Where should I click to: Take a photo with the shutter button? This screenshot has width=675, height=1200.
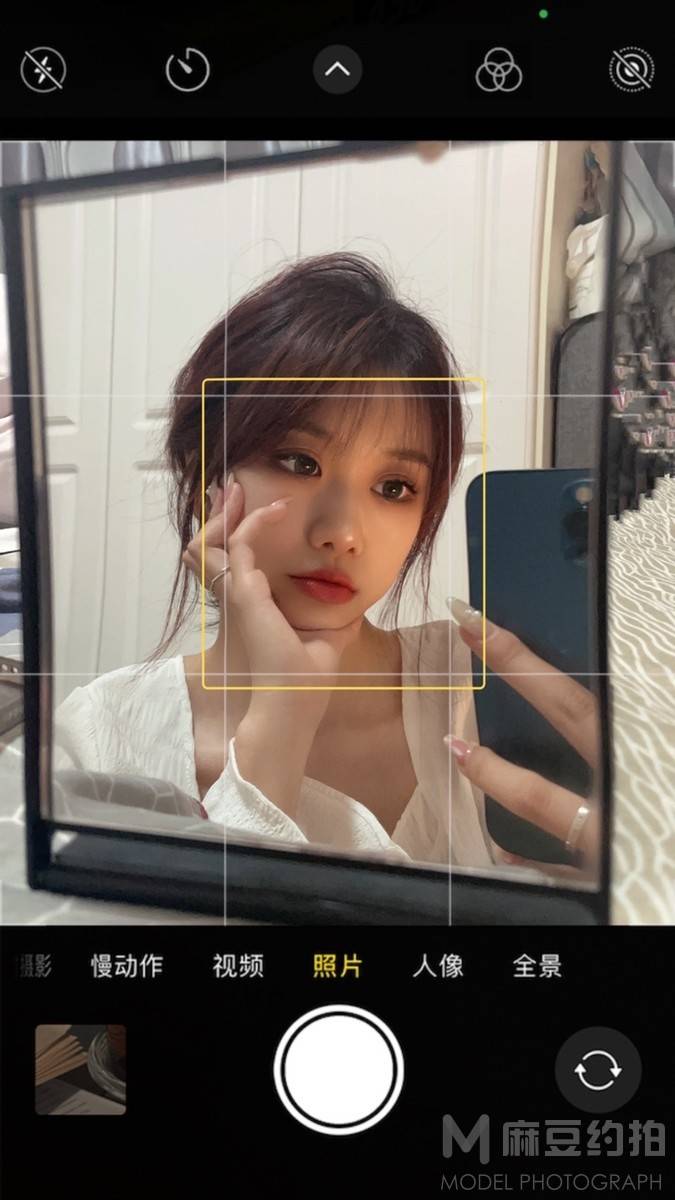coord(338,1069)
